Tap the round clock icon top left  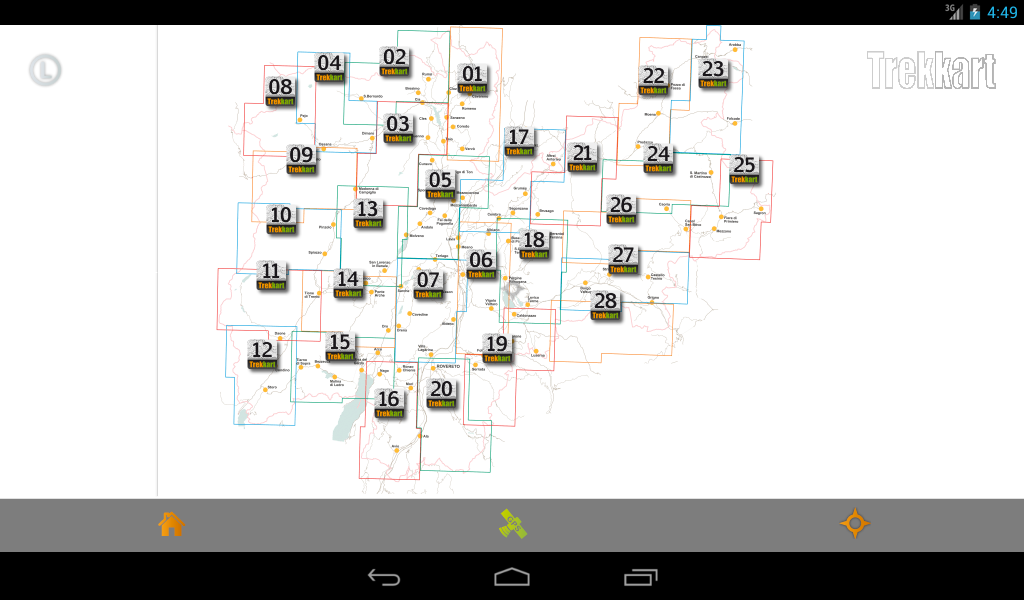45,70
